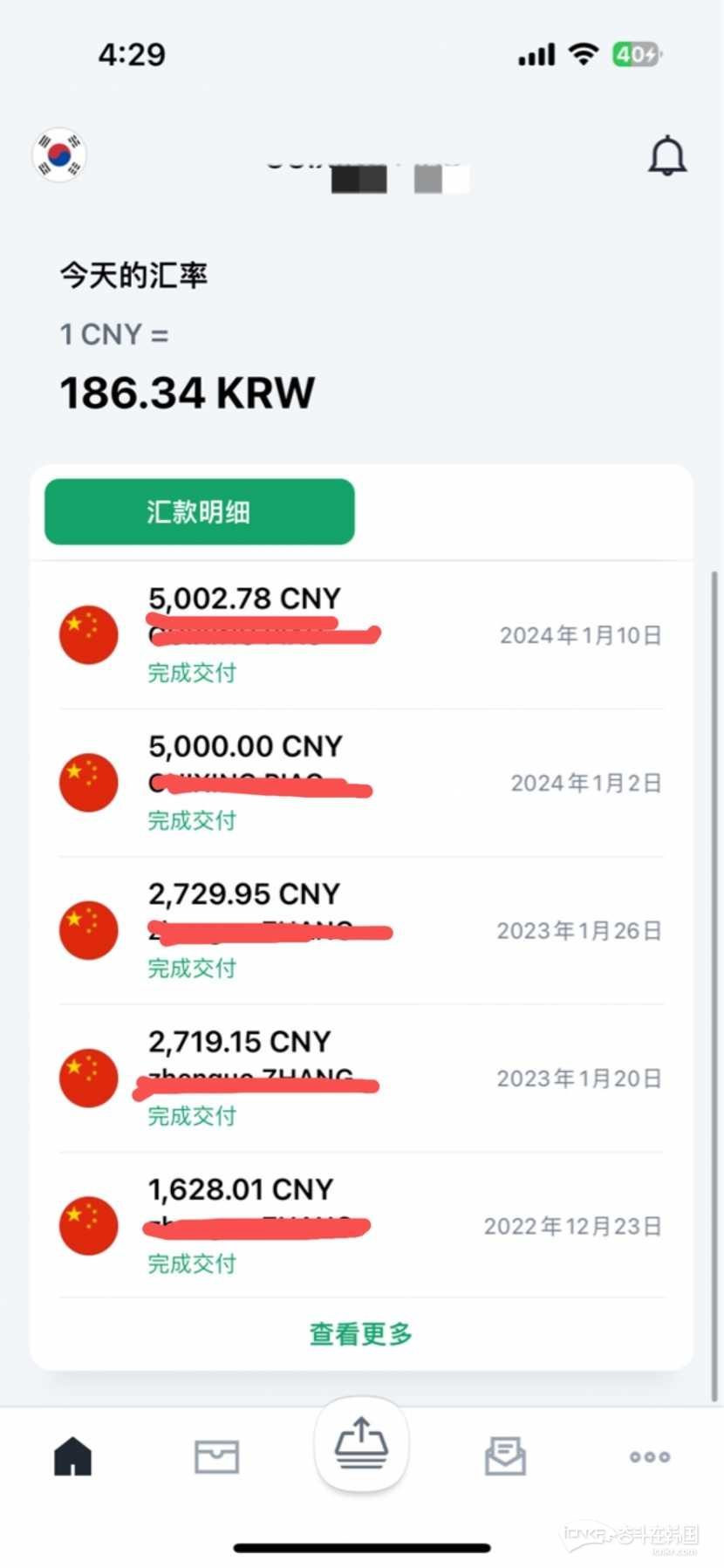This screenshot has width=724, height=1568.
Task: Go to the home tab
Action: pos(73,1456)
